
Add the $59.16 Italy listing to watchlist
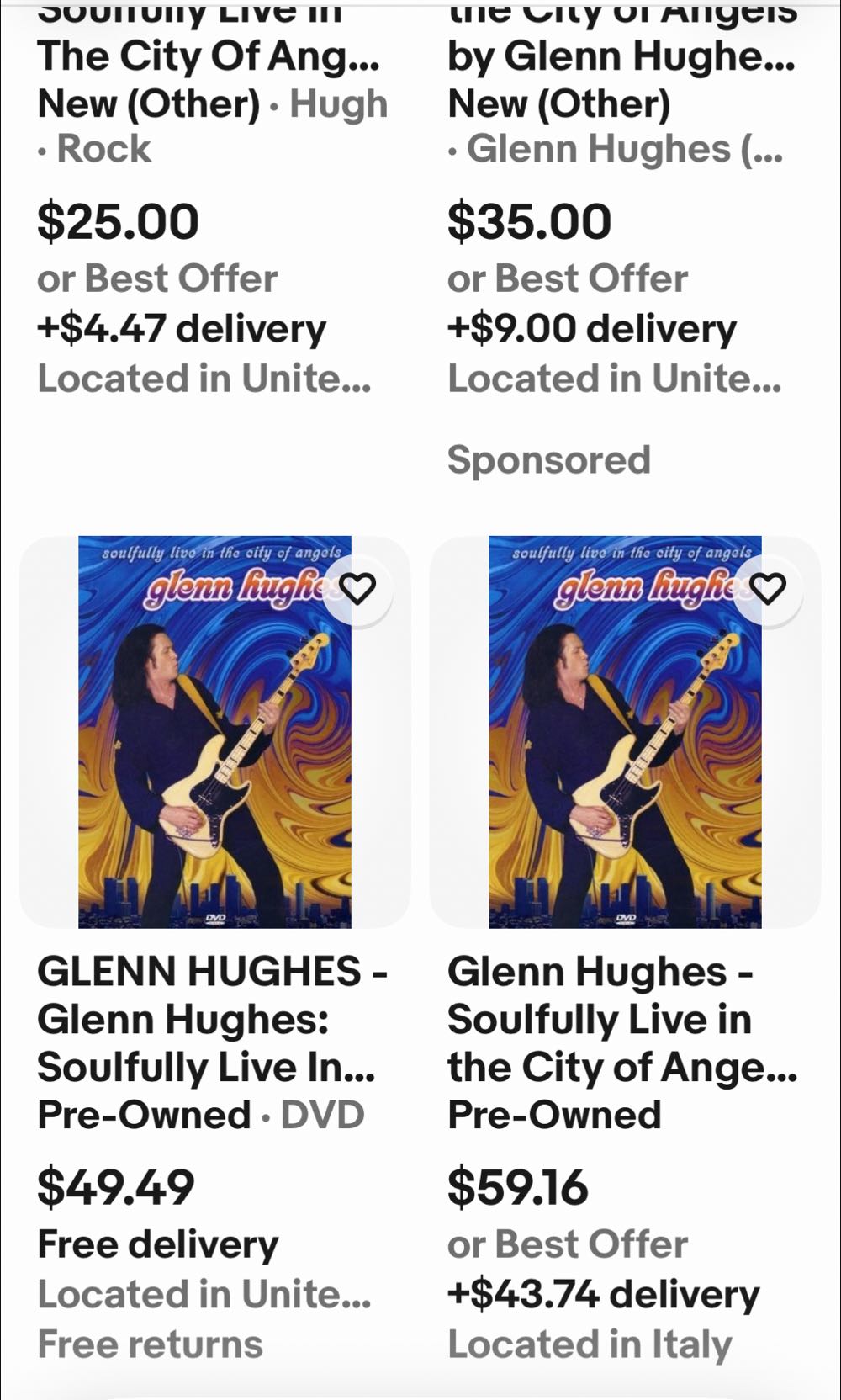pyautogui.click(x=768, y=588)
